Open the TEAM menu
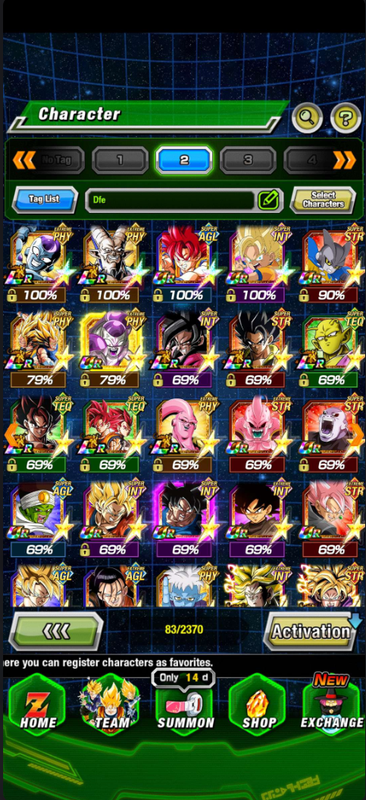Screen dimensions: 366x800 pos(111,705)
